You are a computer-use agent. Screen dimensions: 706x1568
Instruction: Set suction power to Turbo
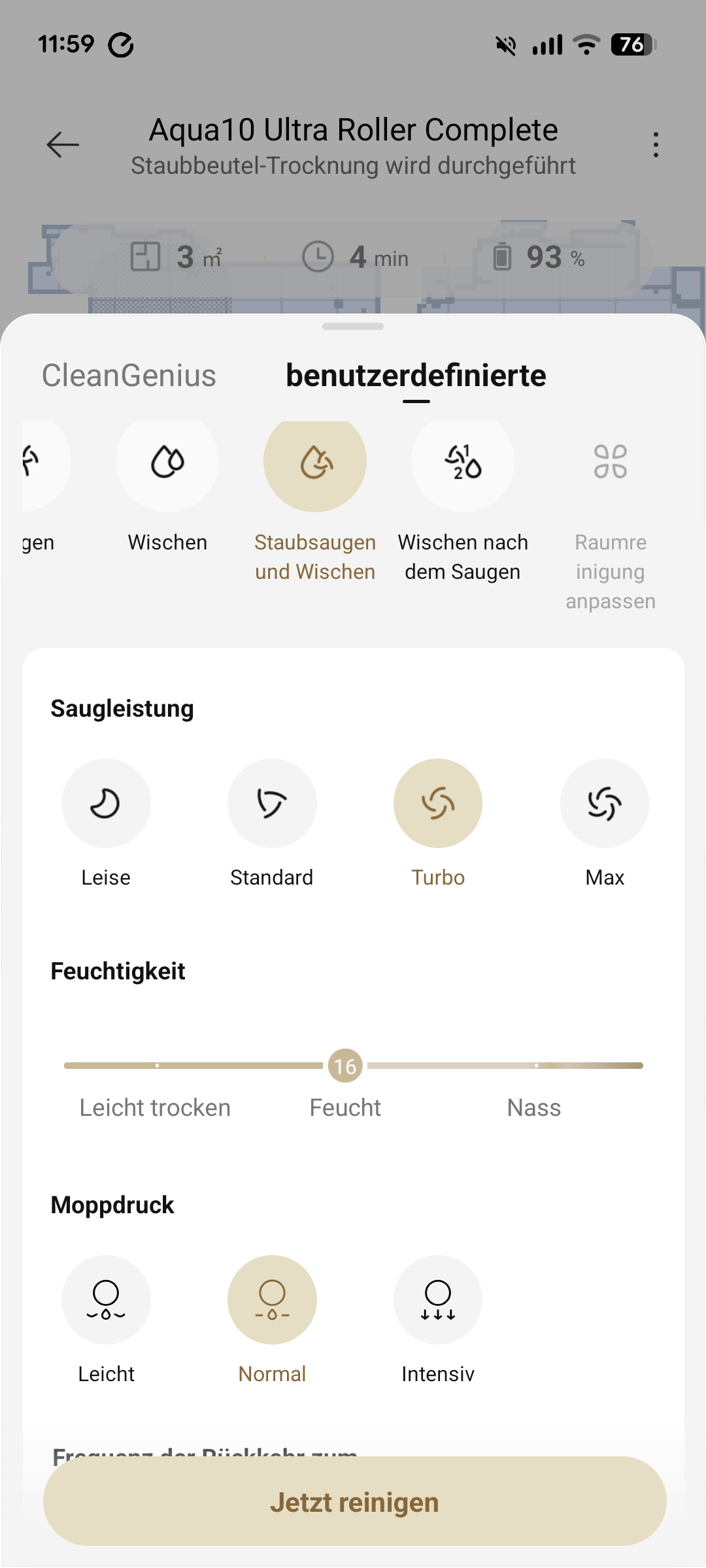point(438,803)
